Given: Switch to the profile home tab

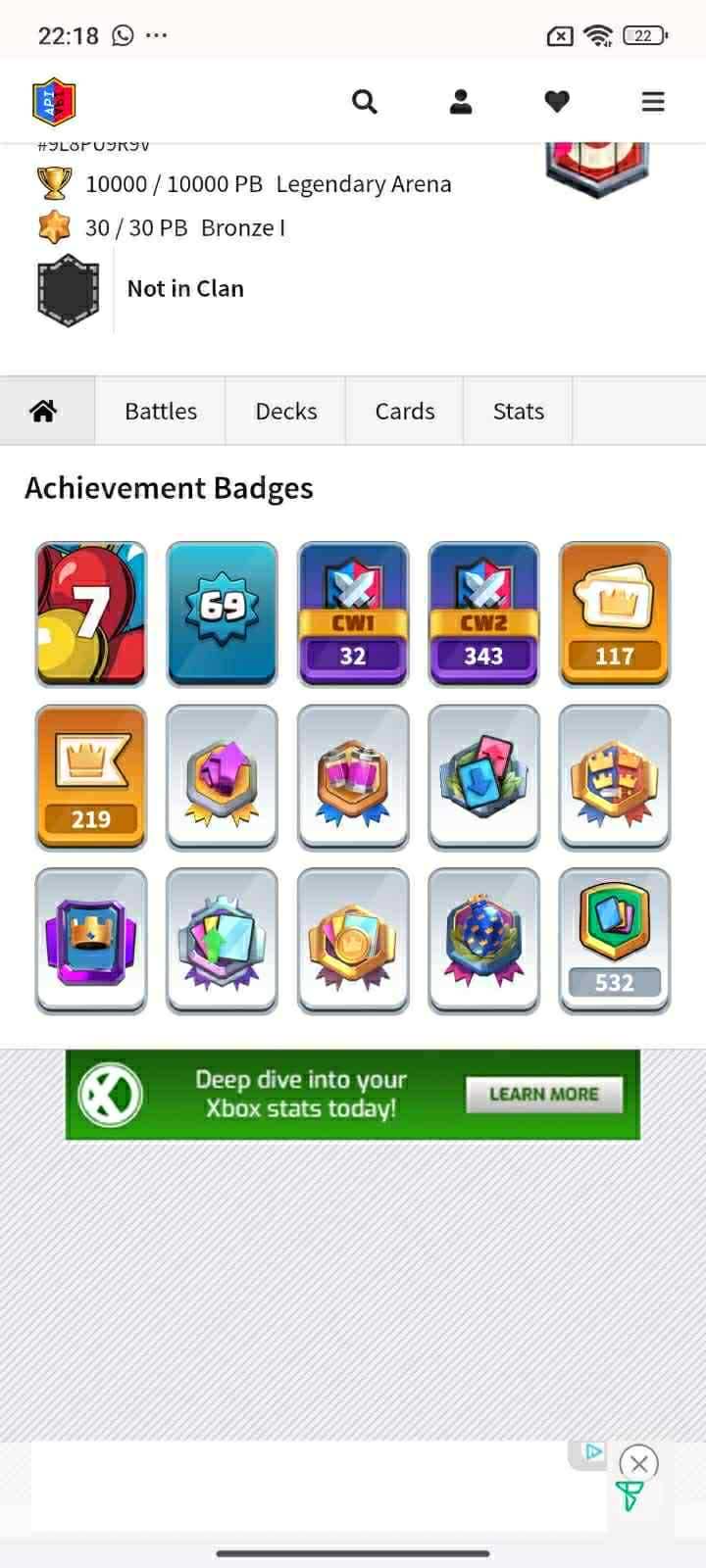Looking at the screenshot, I should tap(44, 412).
